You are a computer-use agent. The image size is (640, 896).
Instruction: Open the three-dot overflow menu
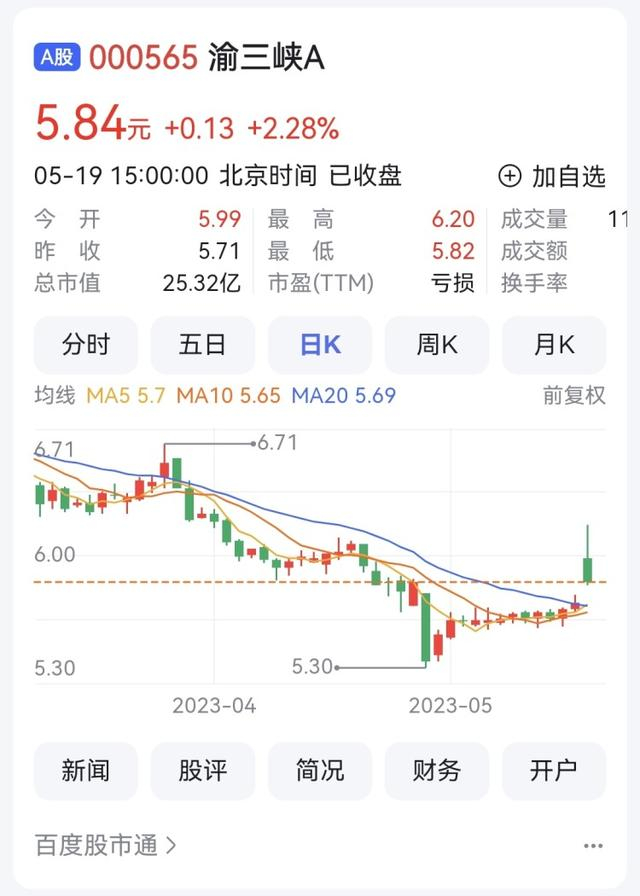(592, 846)
